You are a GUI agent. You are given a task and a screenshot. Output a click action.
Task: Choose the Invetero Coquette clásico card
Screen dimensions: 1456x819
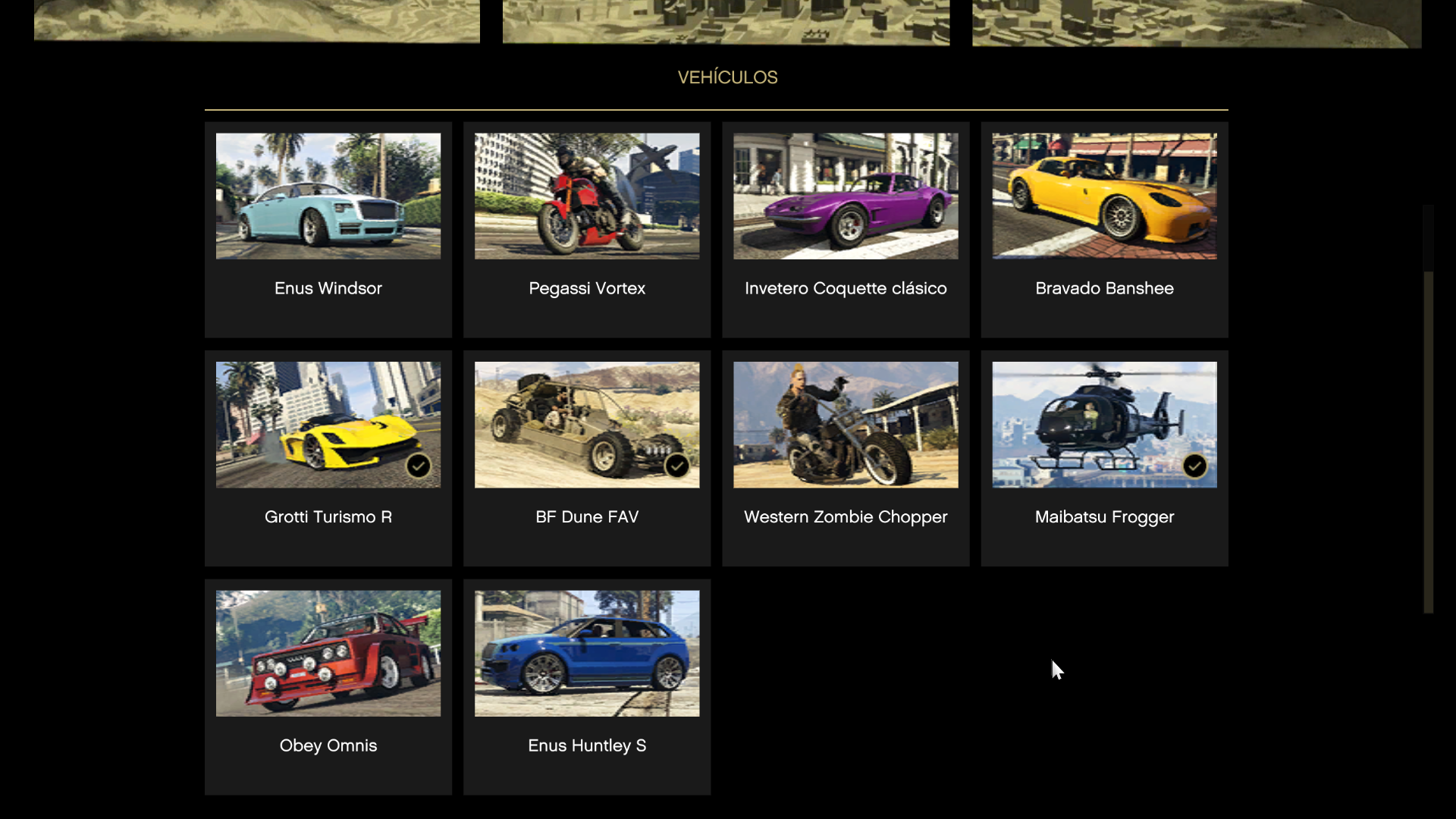(845, 229)
